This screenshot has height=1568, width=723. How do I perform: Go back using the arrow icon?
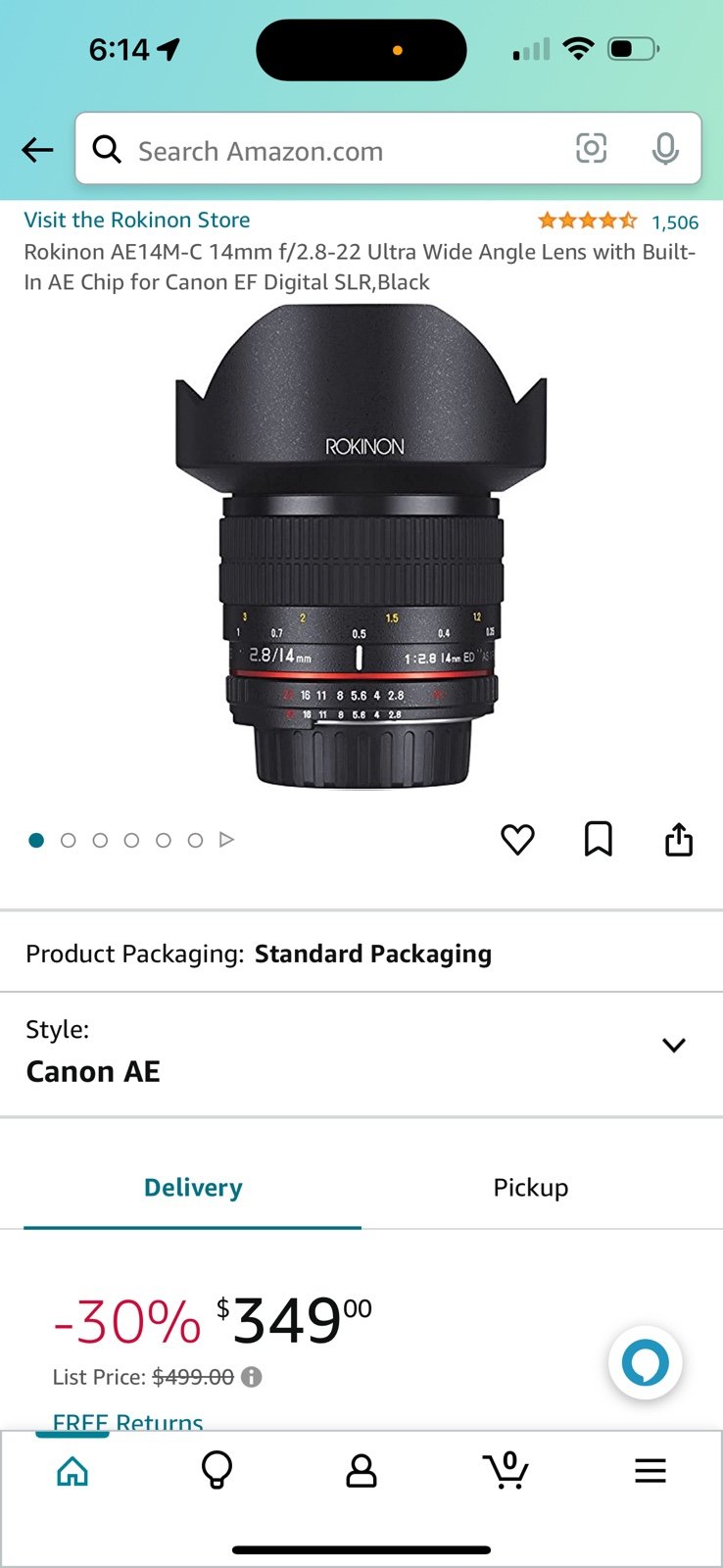click(37, 150)
